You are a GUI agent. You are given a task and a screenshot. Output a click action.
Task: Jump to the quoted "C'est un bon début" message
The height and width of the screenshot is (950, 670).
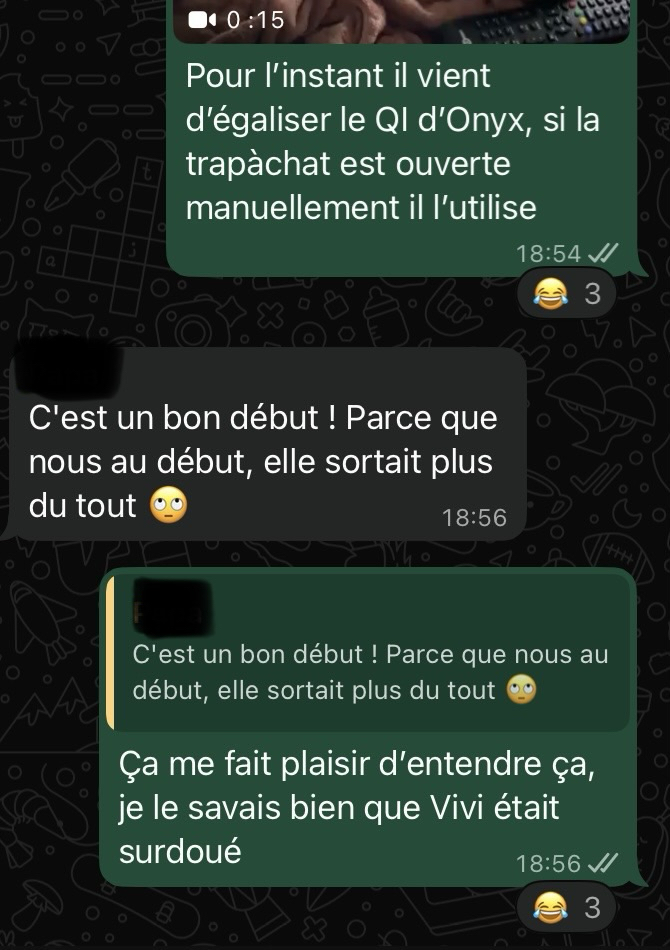pos(368,656)
